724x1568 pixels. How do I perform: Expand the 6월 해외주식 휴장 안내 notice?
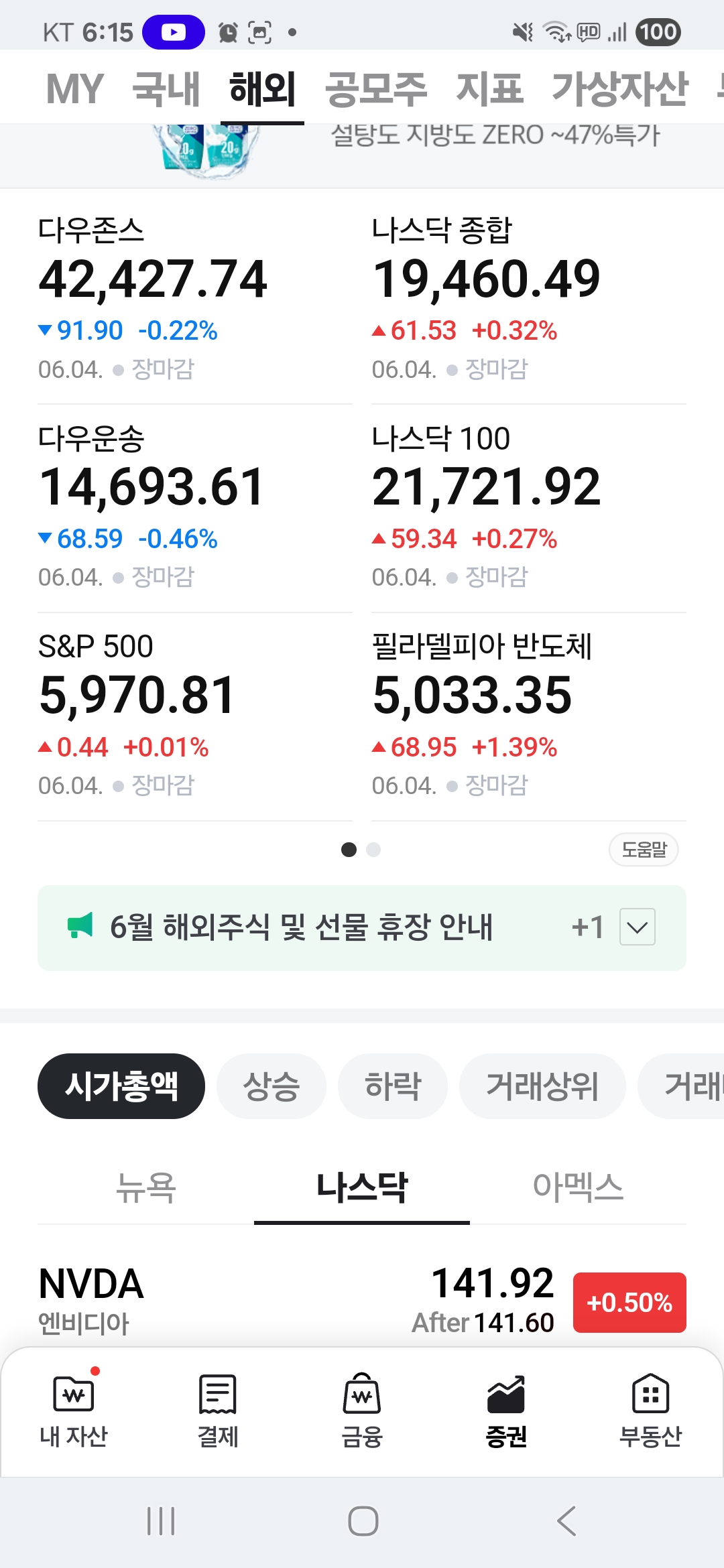point(638,927)
